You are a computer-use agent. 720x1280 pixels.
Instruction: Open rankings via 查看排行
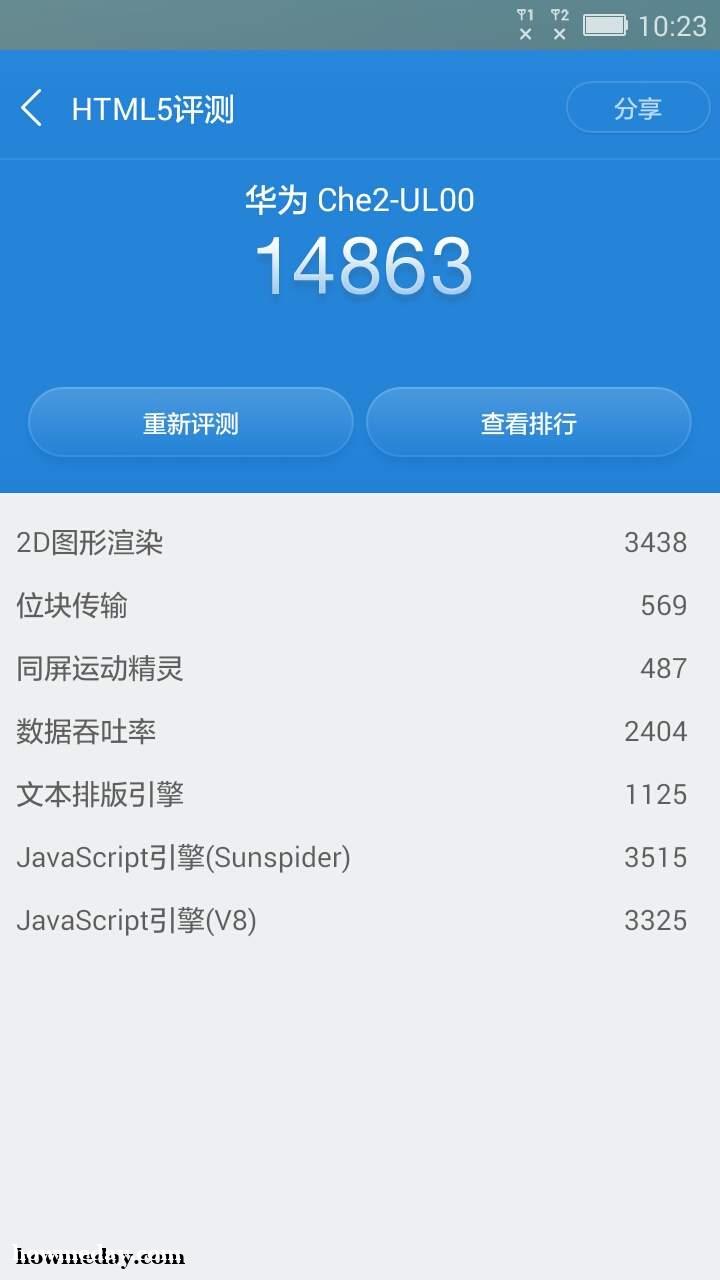click(529, 423)
